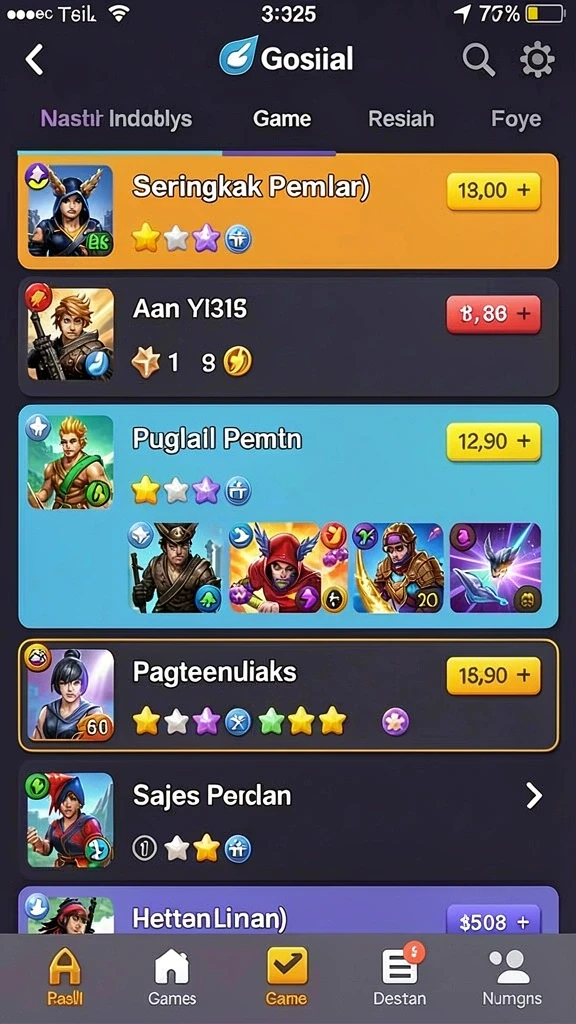Open the Pasll bottom tab
Image resolution: width=576 pixels, height=1024 pixels.
[x=66, y=977]
